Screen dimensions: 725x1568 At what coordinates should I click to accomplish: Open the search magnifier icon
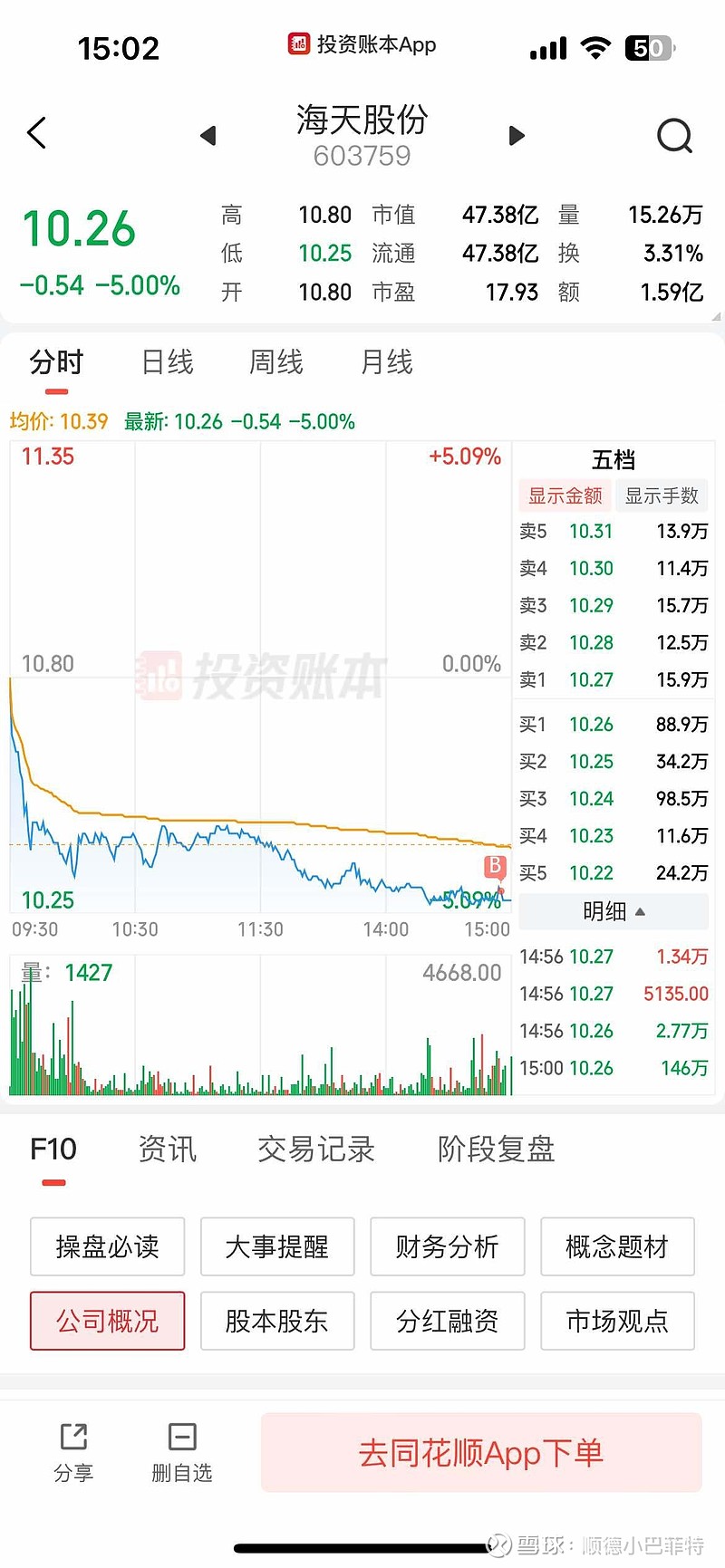coord(675,134)
